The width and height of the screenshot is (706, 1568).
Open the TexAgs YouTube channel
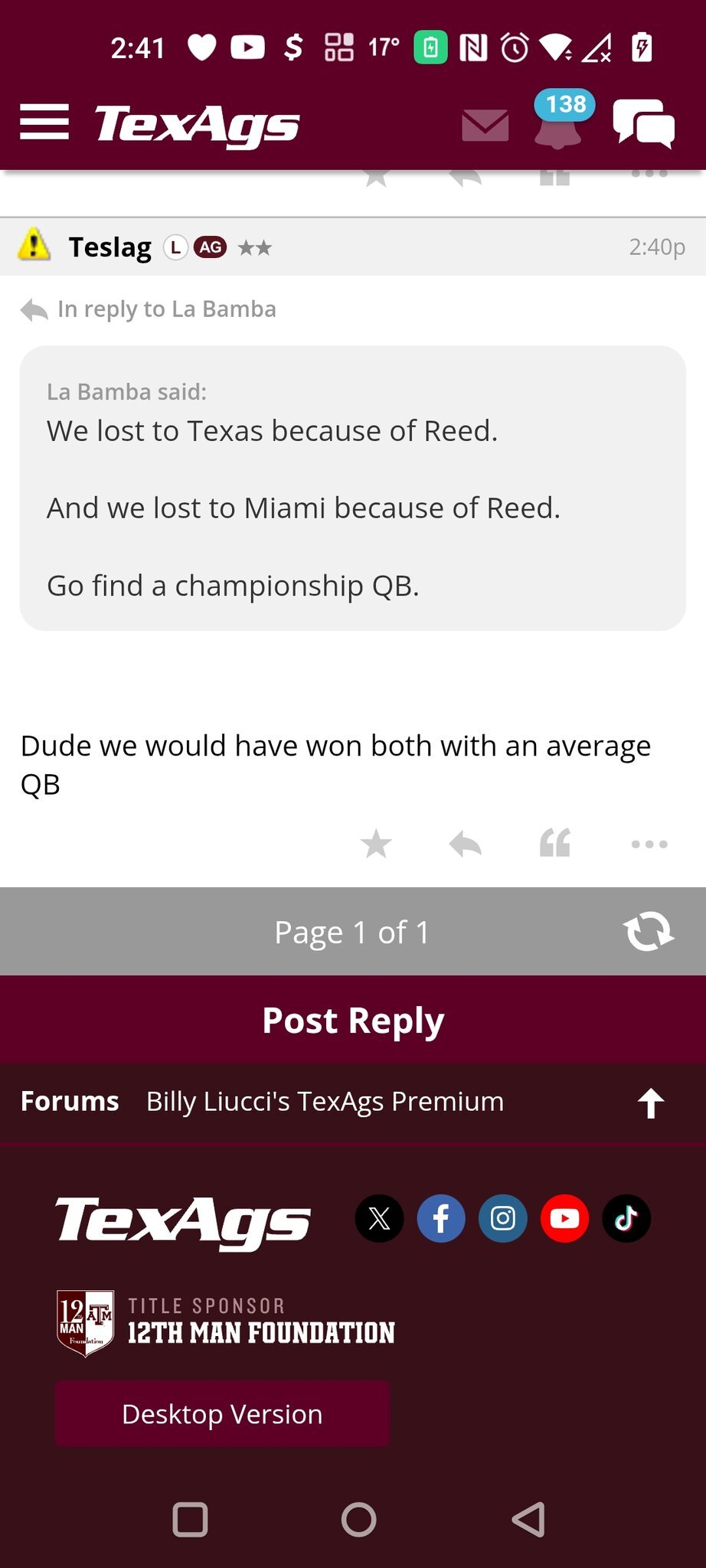564,1218
